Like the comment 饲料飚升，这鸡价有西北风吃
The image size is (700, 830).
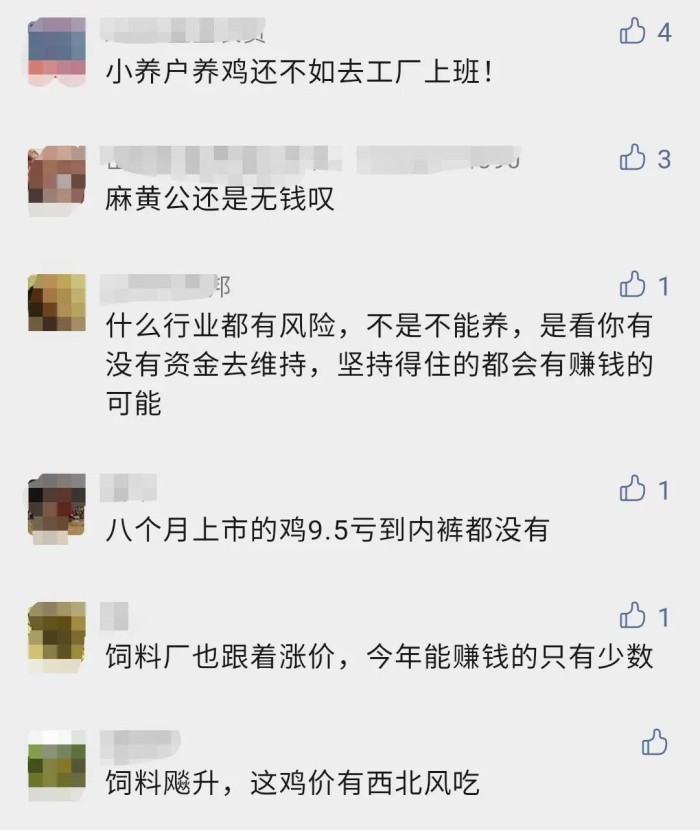point(655,742)
